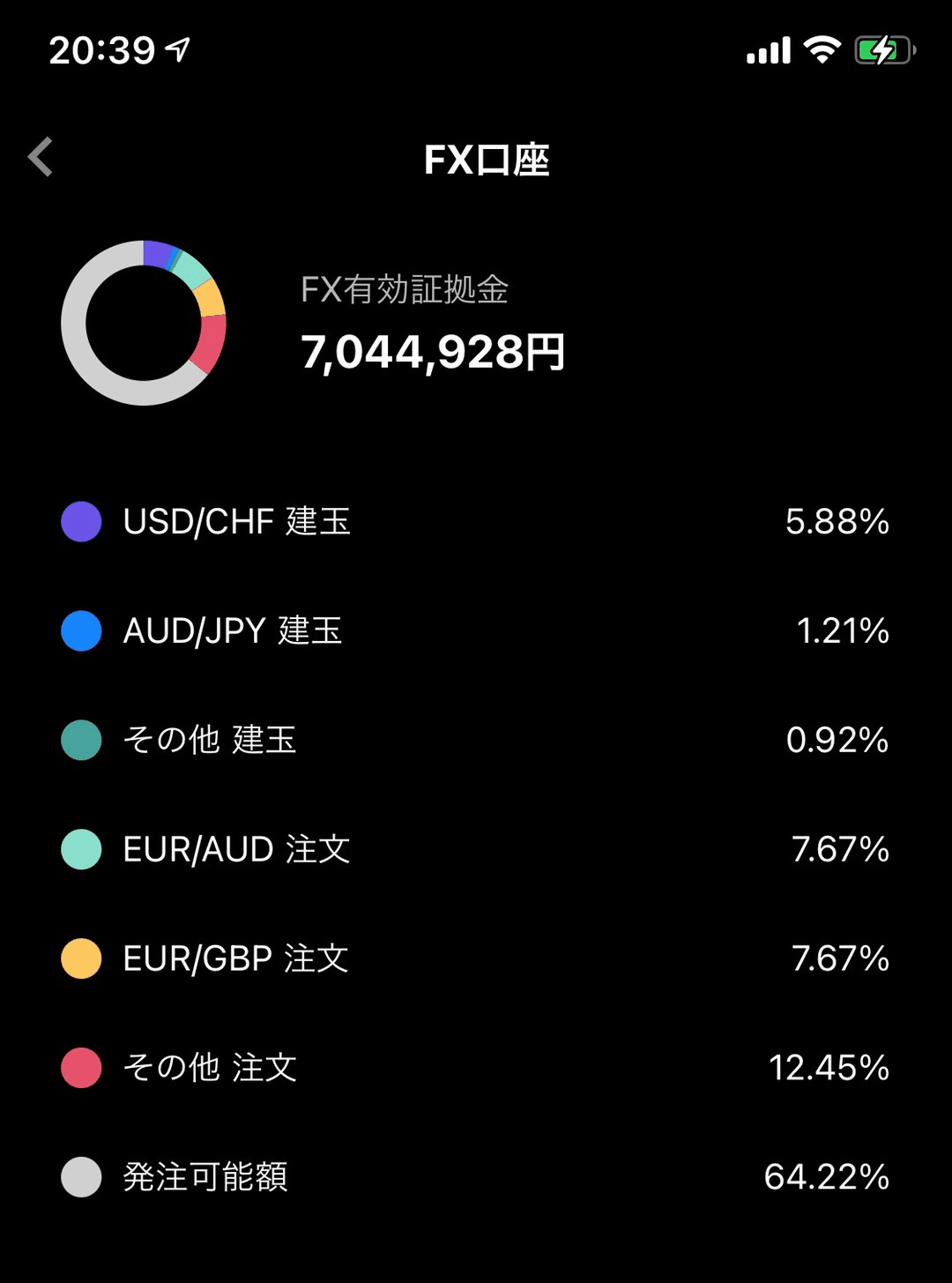The height and width of the screenshot is (1283, 952).
Task: Go back from the FX口座 screen
Action: (41, 158)
